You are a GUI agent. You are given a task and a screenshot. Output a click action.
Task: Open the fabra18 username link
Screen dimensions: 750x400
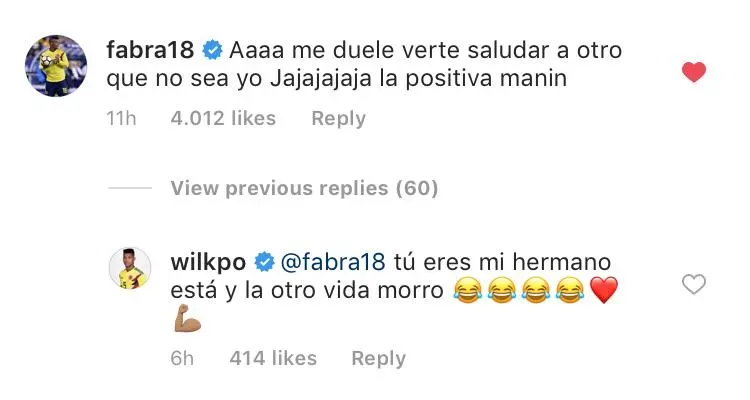coord(151,48)
